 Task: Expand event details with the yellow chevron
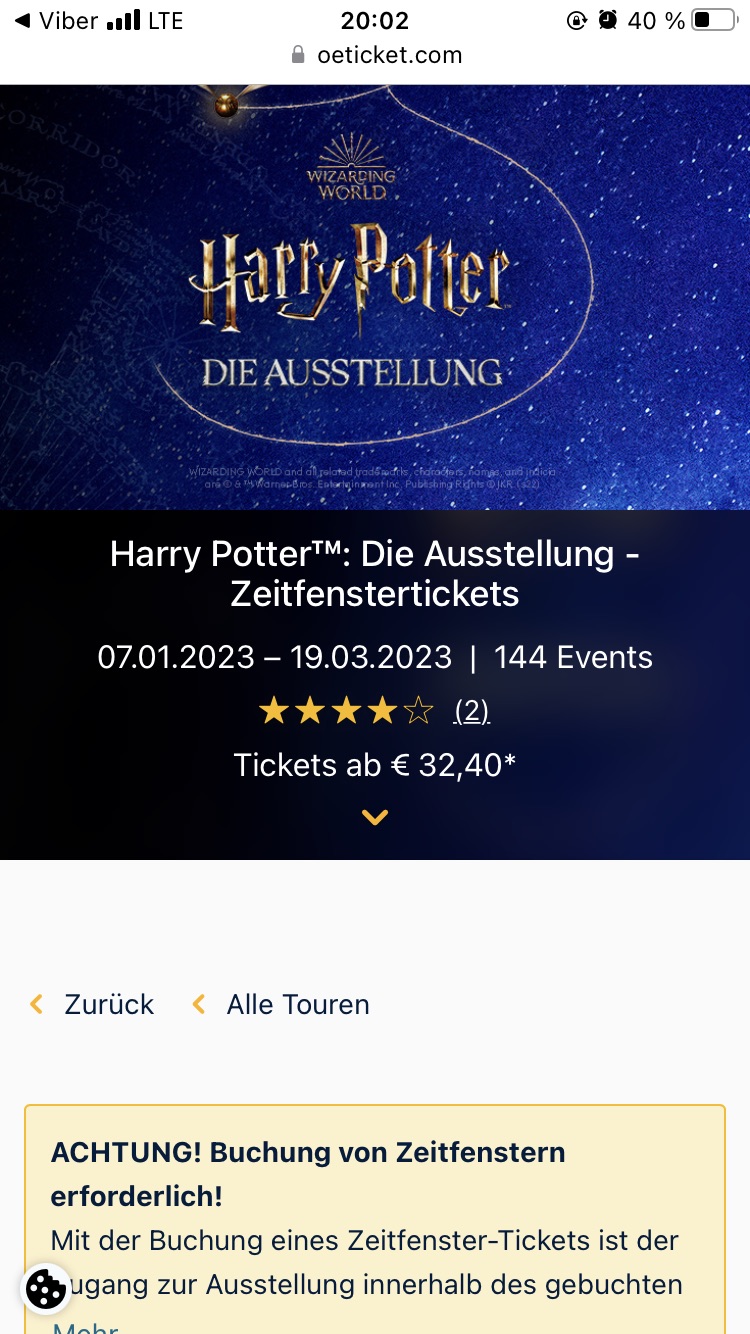coord(375,817)
